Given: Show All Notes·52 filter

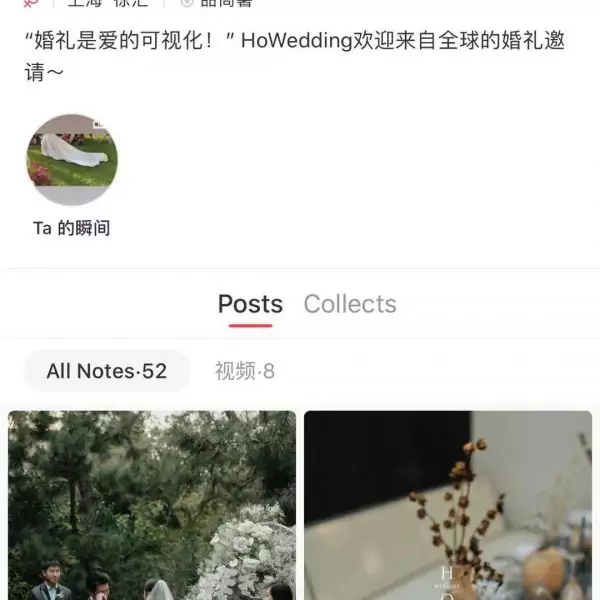Looking at the screenshot, I should pos(107,371).
